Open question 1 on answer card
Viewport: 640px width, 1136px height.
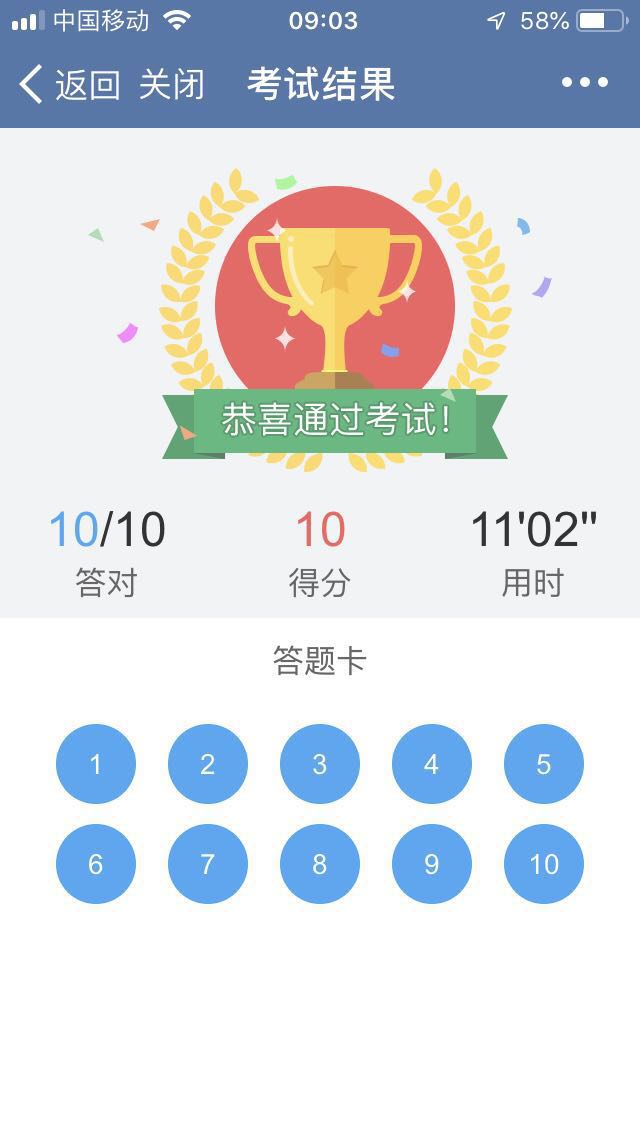pos(96,764)
